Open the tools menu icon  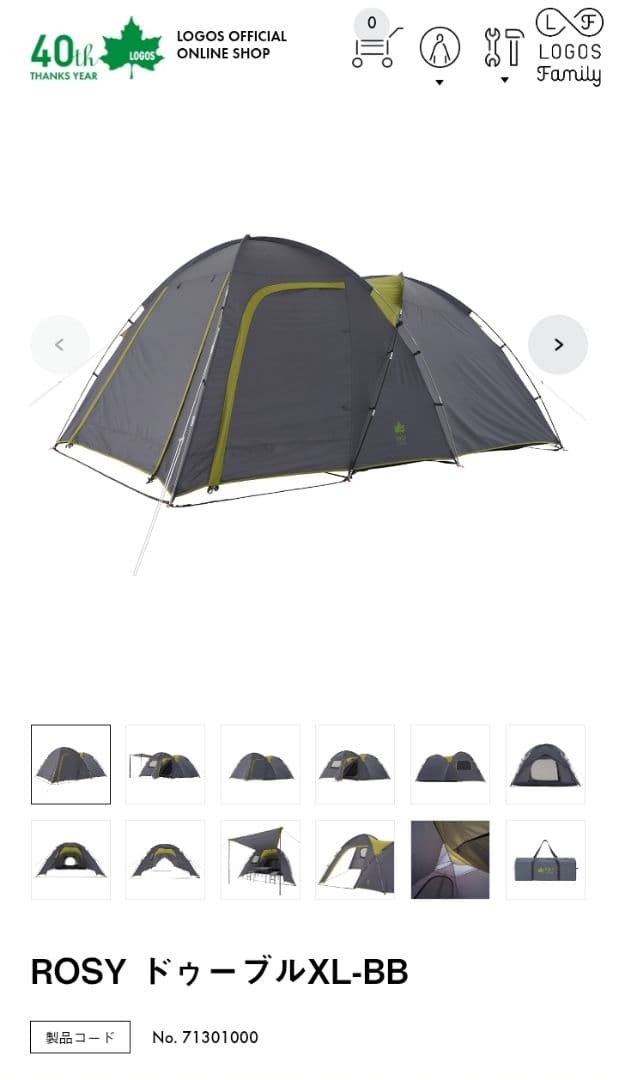click(504, 47)
